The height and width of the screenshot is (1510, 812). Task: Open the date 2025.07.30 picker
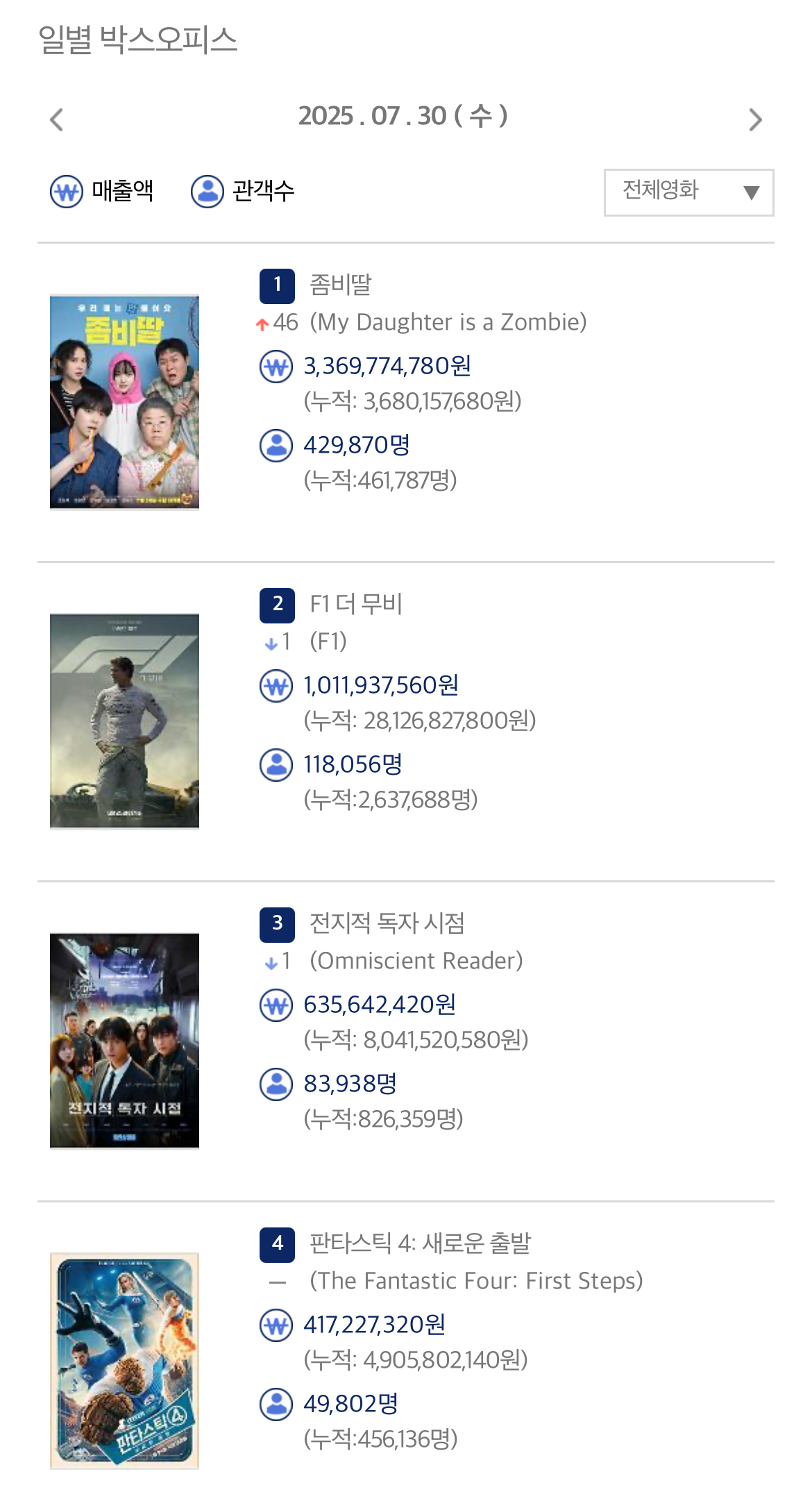click(403, 116)
